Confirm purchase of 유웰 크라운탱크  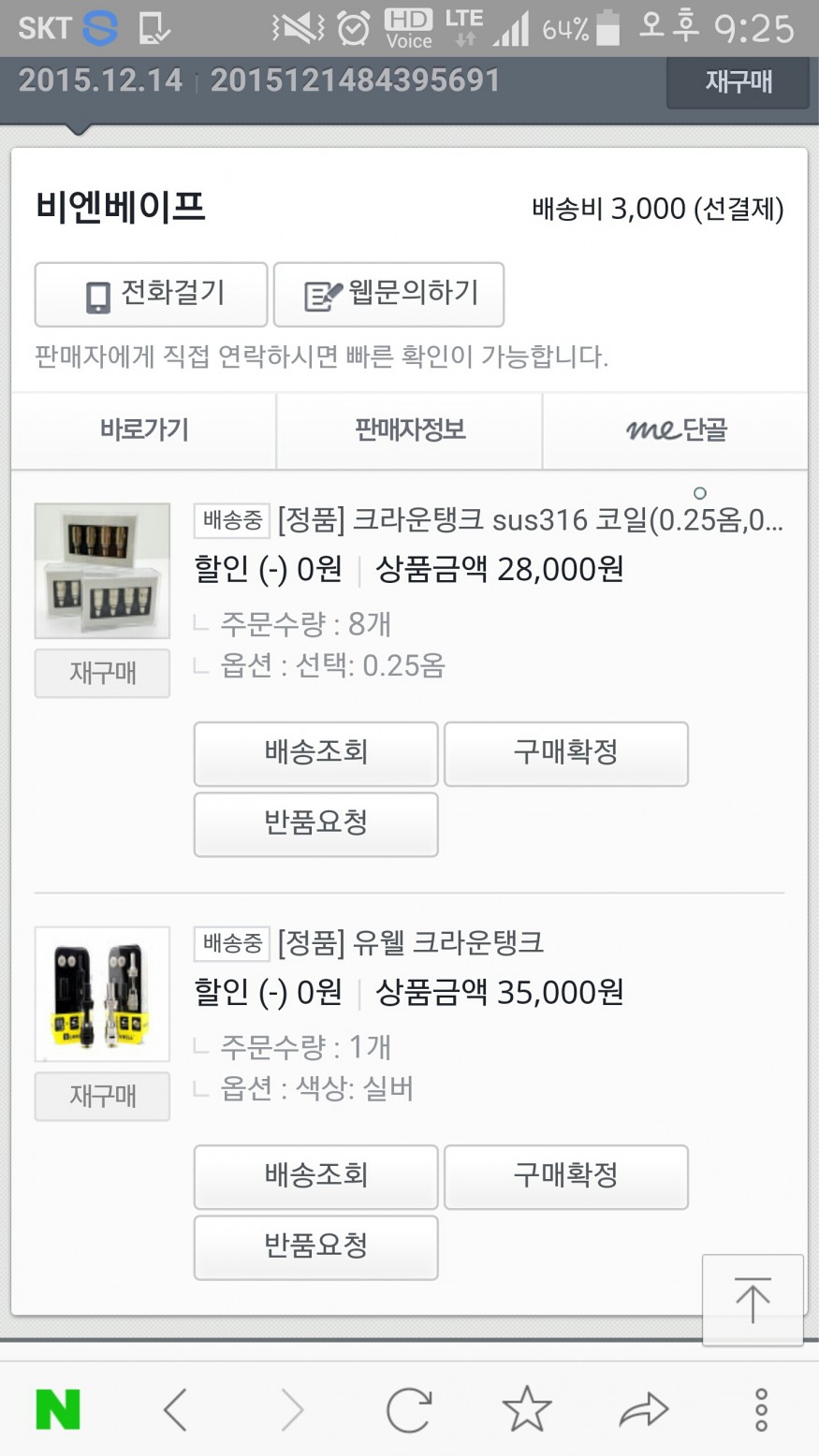pos(565,1176)
